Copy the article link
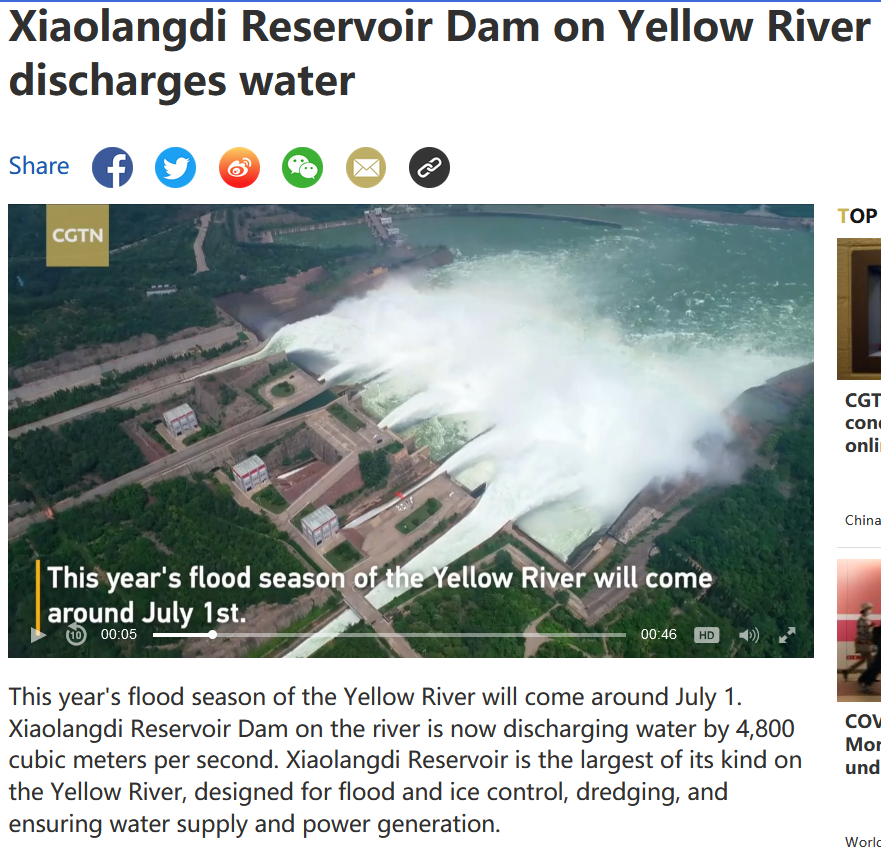This screenshot has width=881, height=868. (429, 167)
